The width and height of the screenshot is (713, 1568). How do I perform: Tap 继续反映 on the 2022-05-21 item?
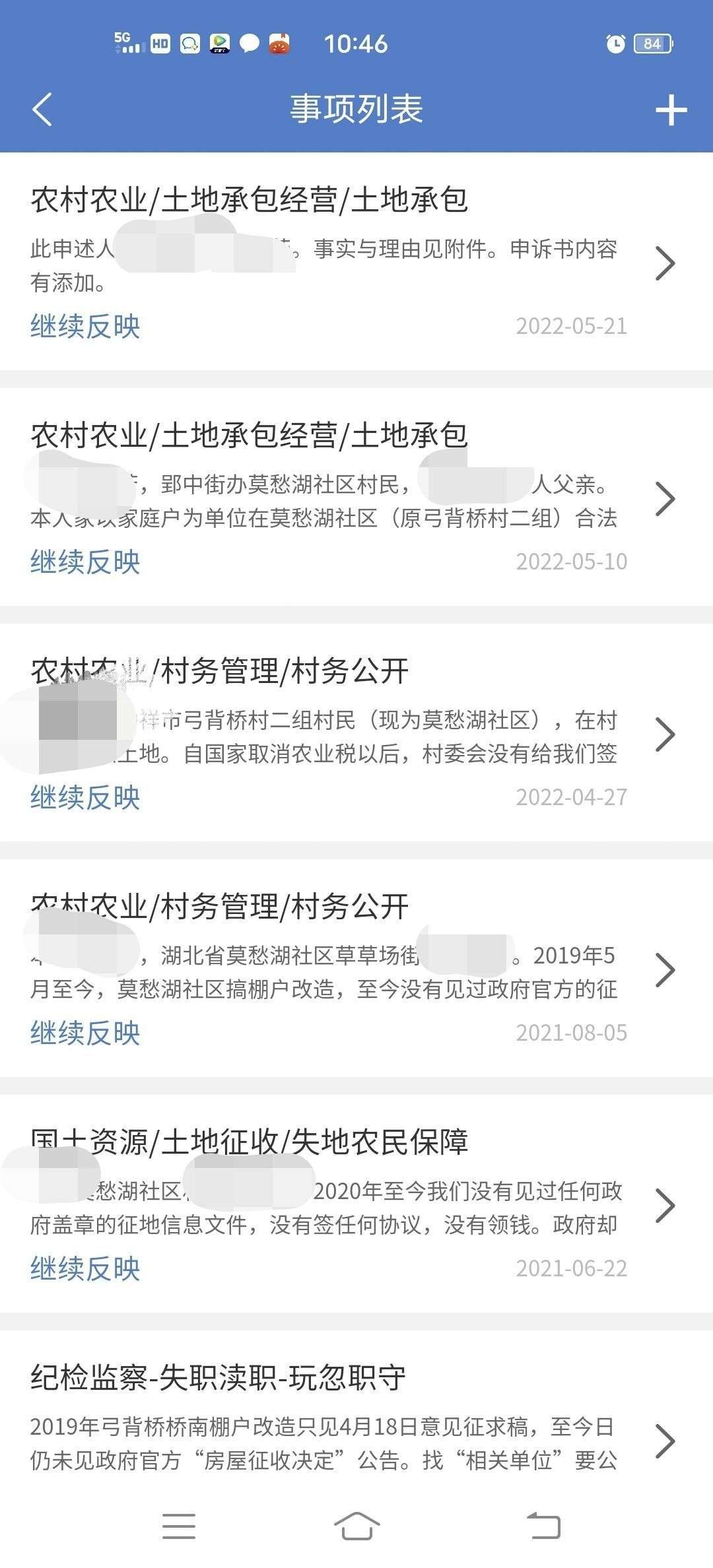click(85, 327)
